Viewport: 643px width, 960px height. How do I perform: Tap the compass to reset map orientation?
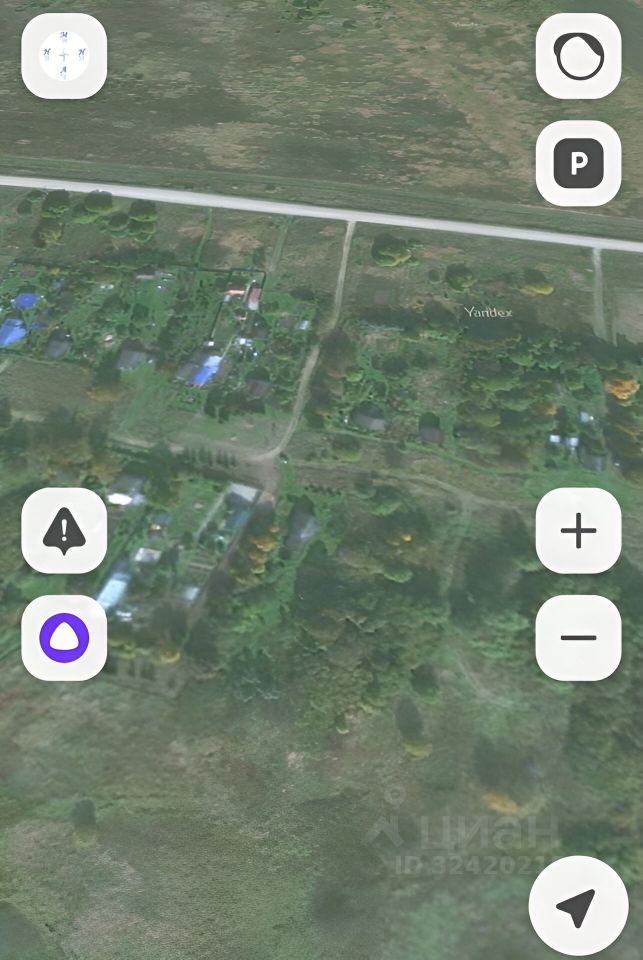[64, 56]
